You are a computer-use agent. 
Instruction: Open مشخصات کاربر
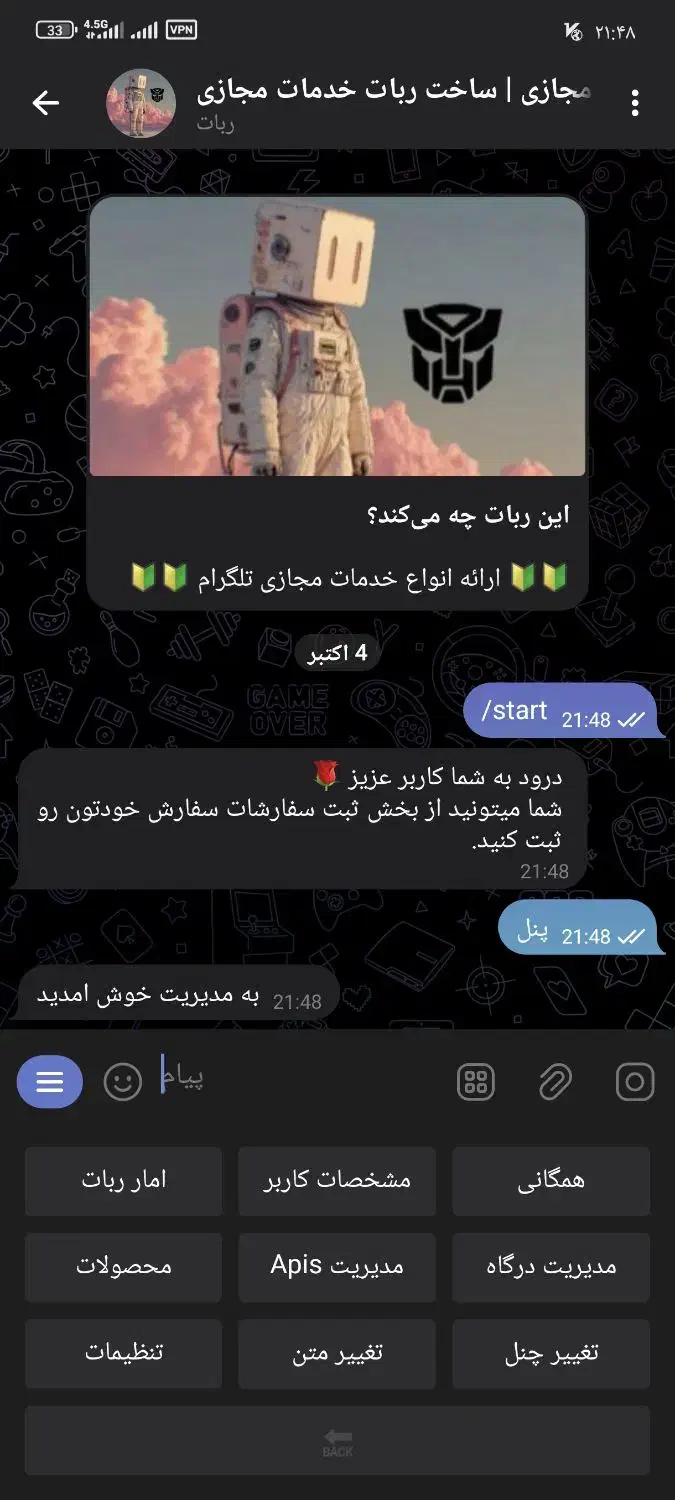[337, 1181]
